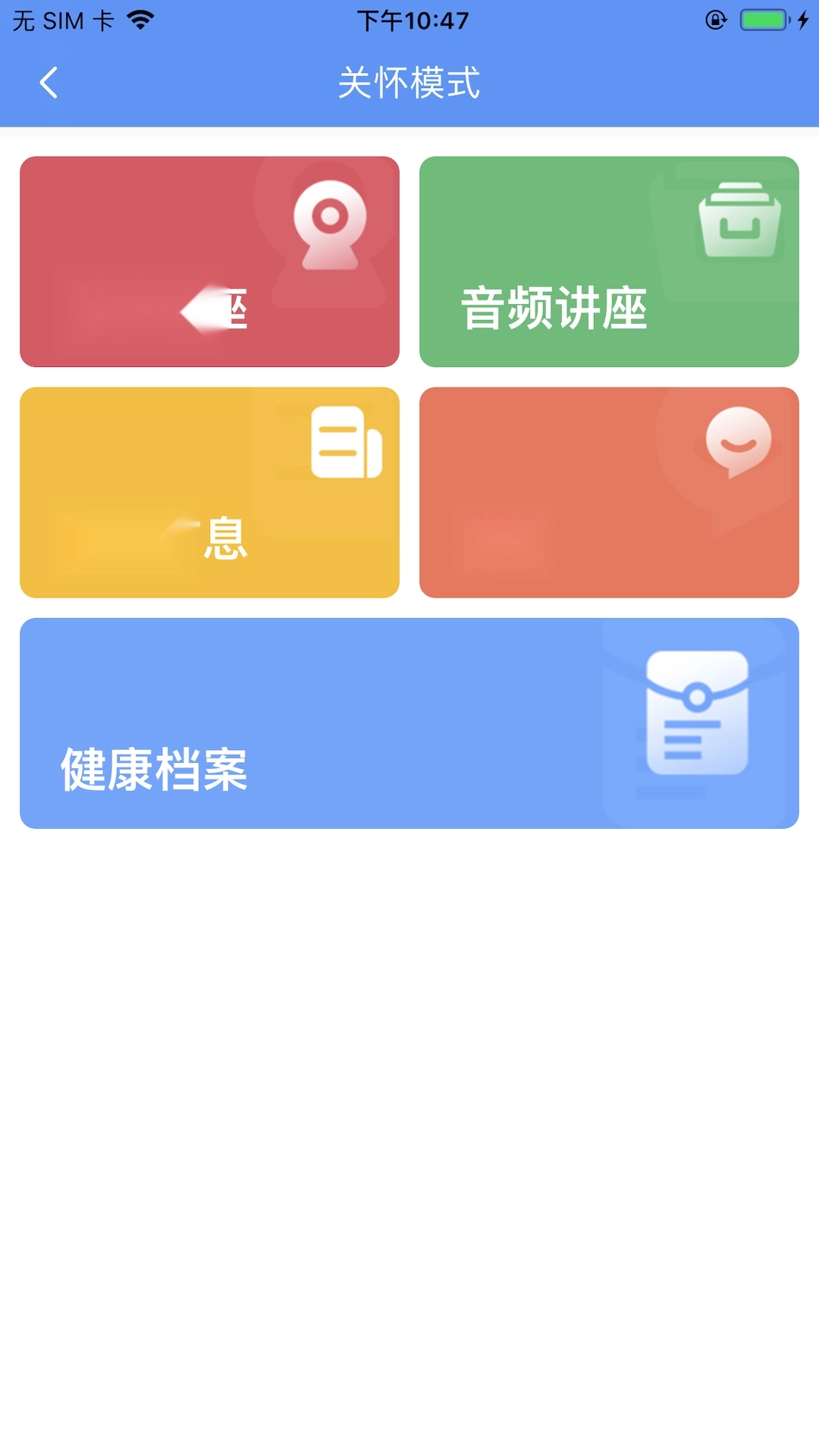Tap the battery indicator in the status bar

point(762,20)
